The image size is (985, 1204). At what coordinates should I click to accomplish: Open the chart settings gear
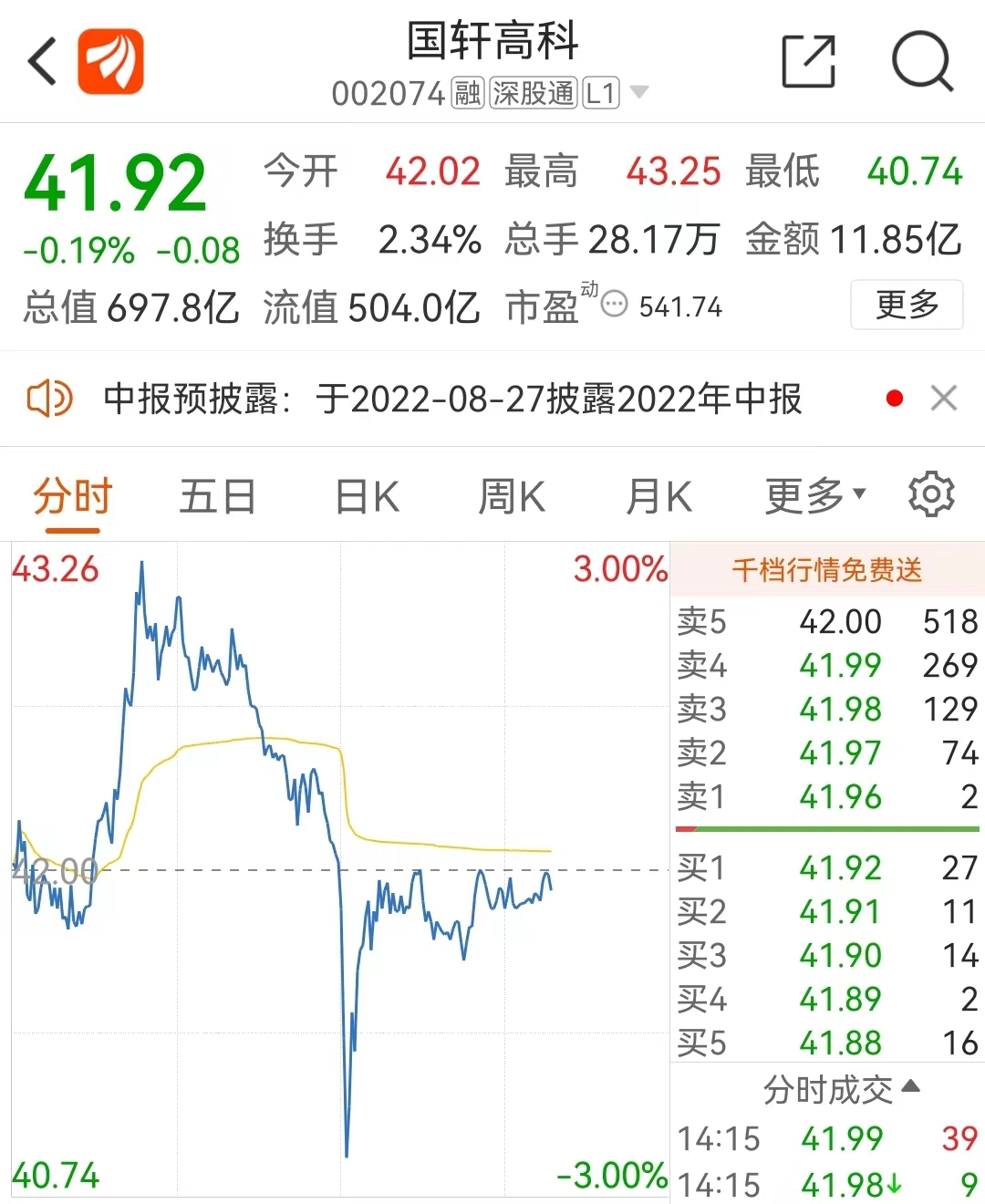coord(930,493)
